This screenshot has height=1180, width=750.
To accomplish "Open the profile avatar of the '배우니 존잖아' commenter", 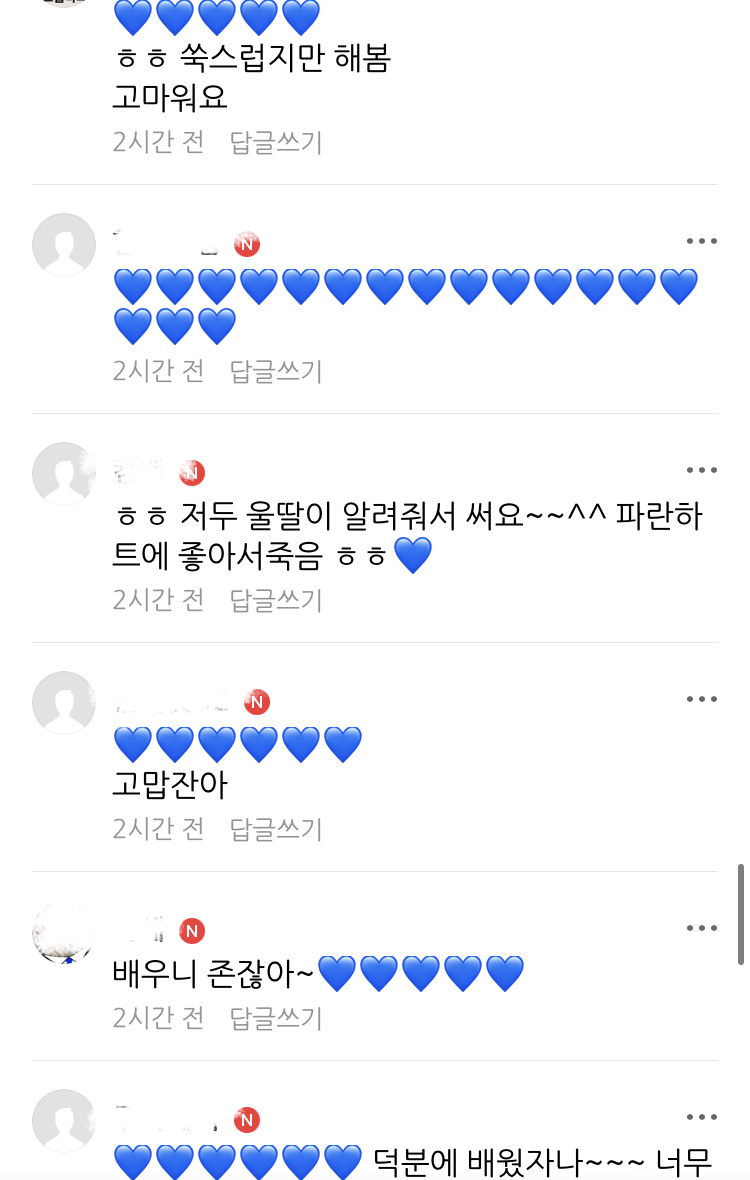I will [x=64, y=932].
